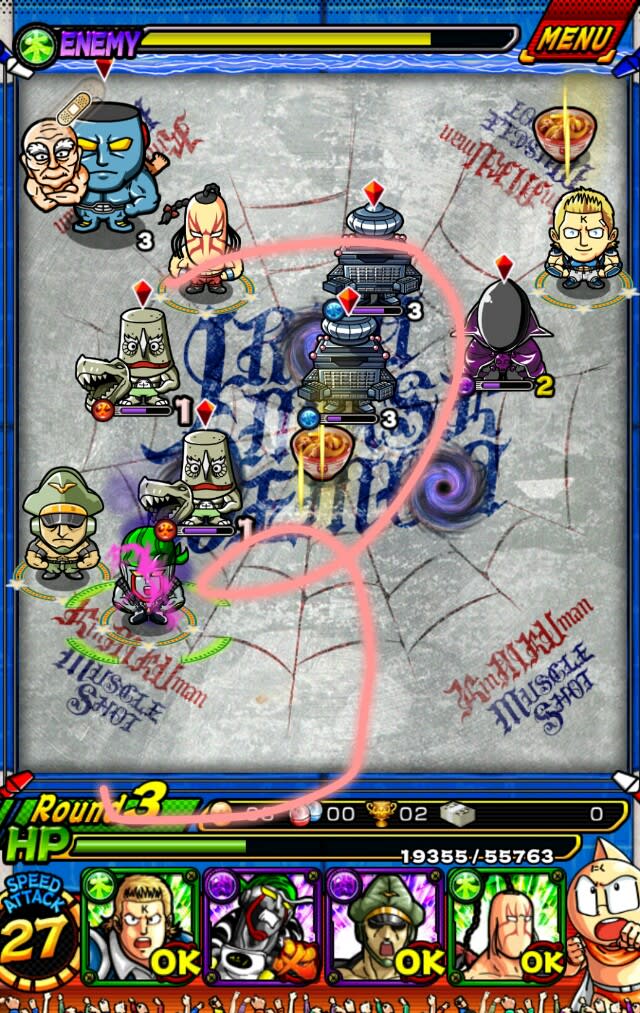Select the military cap fighter card
Viewport: 640px width, 1013px height.
[x=385, y=927]
